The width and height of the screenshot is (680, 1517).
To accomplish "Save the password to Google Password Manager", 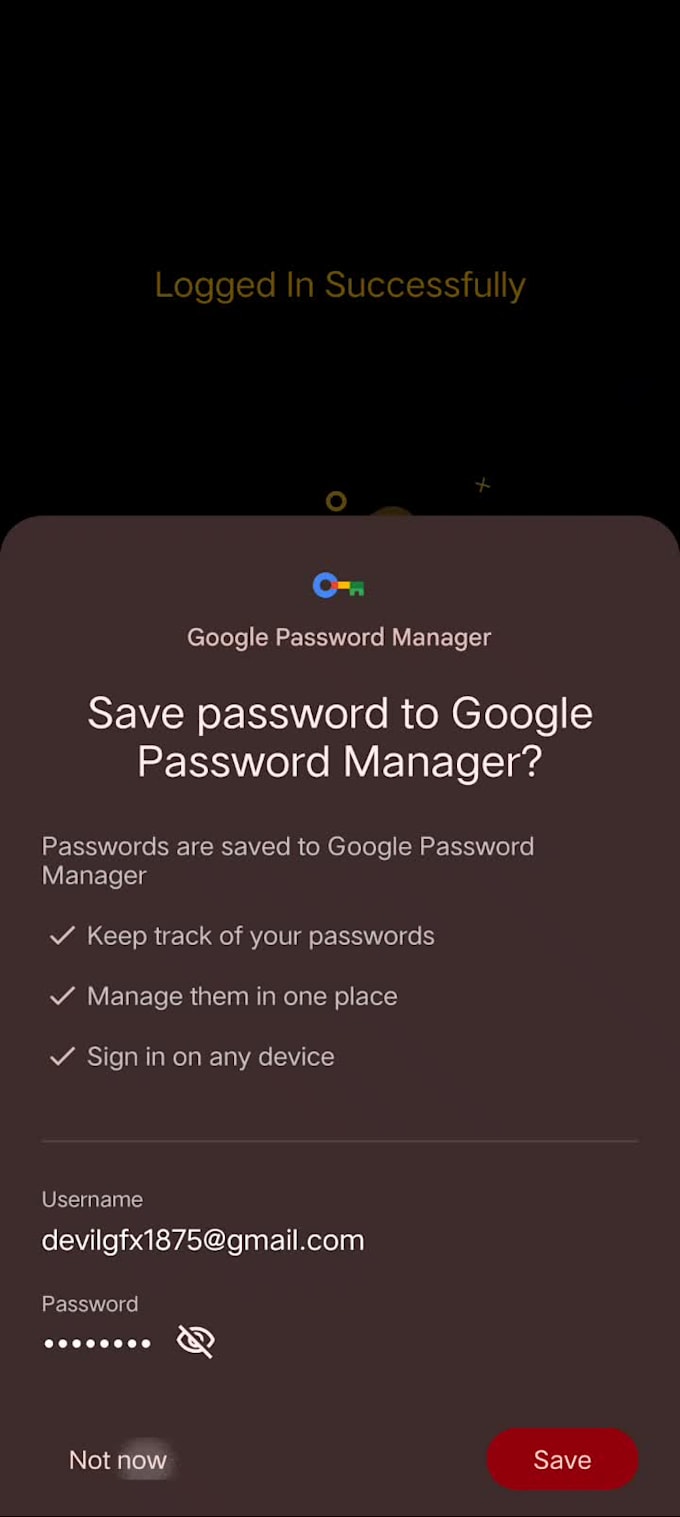I will click(x=561, y=1459).
